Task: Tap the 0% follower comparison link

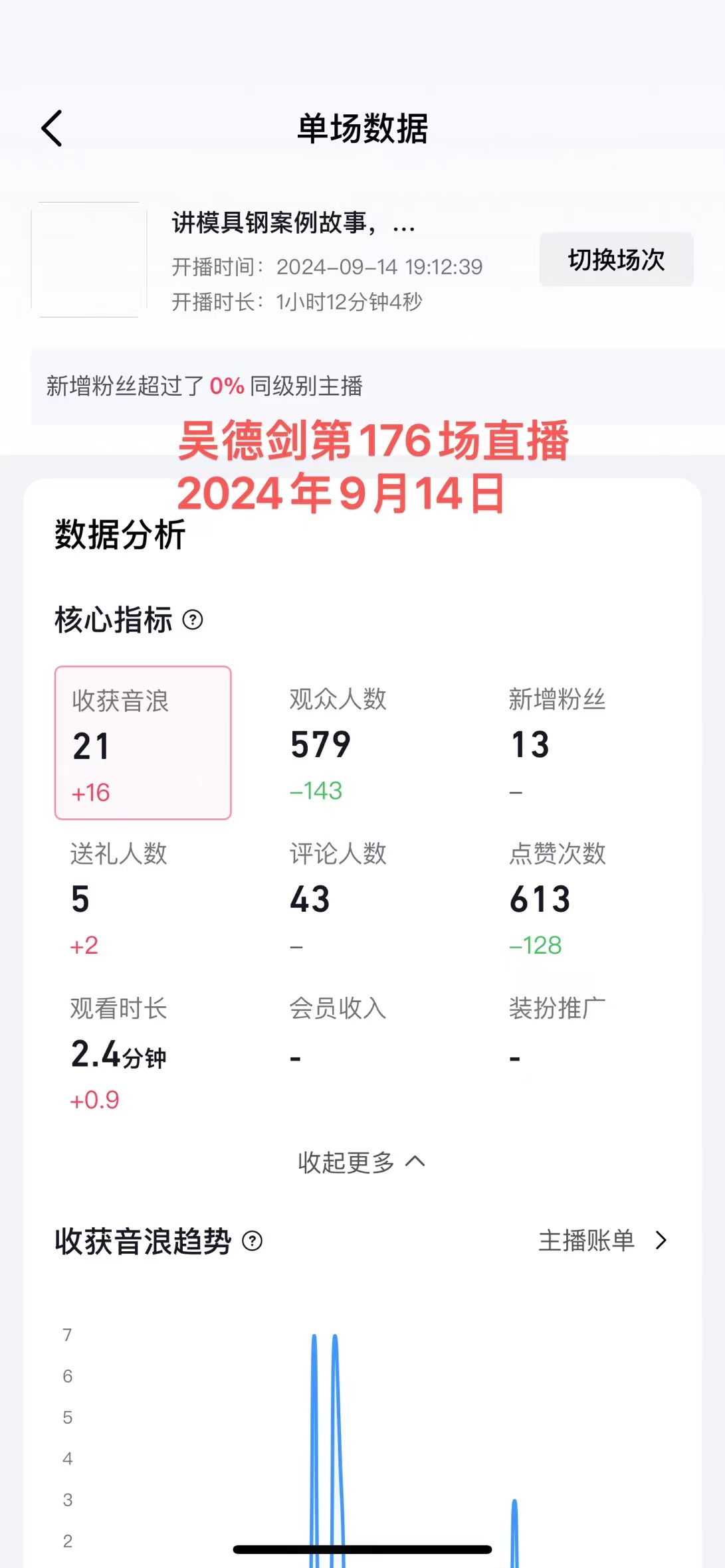Action: click(226, 384)
